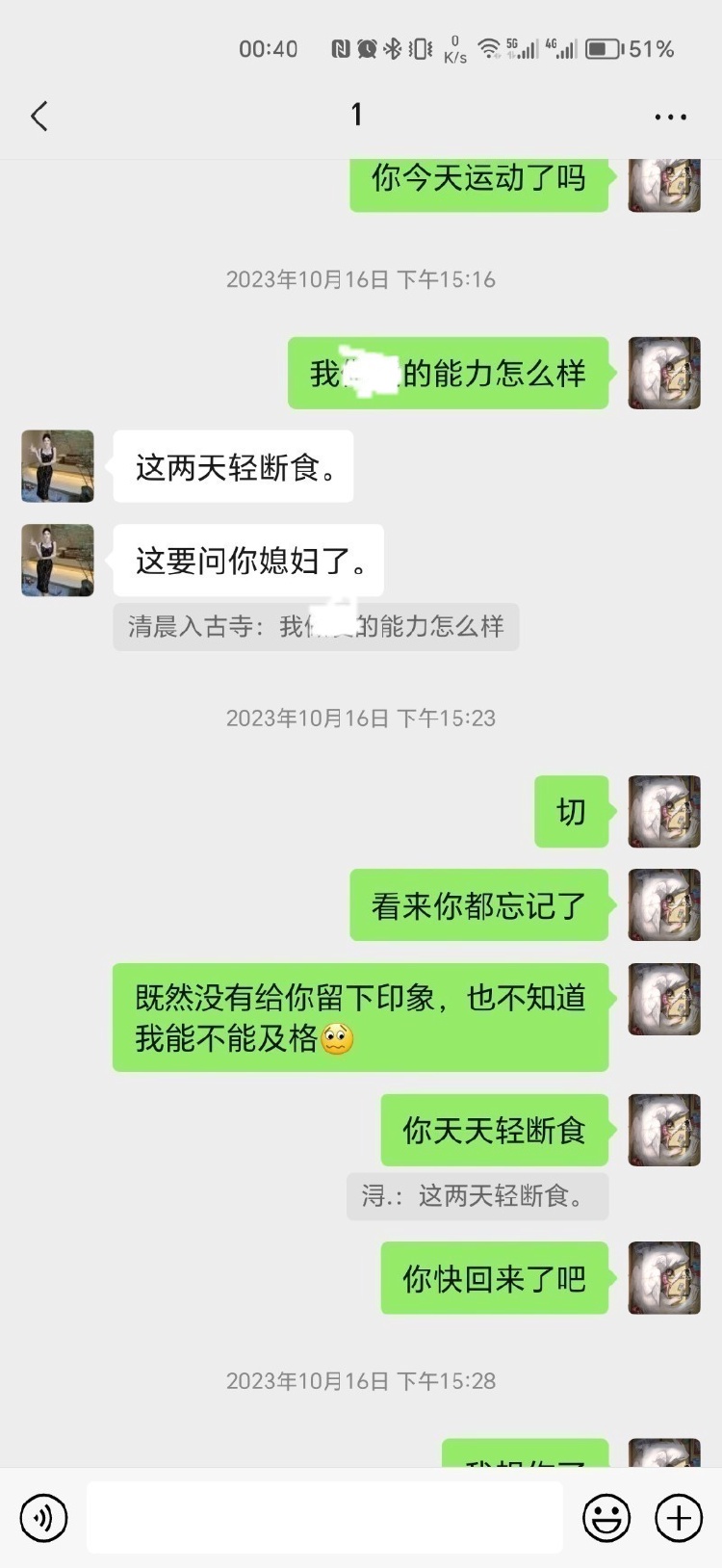This screenshot has width=722, height=1568.
Task: Open the chat's three-dot menu
Action: (670, 117)
